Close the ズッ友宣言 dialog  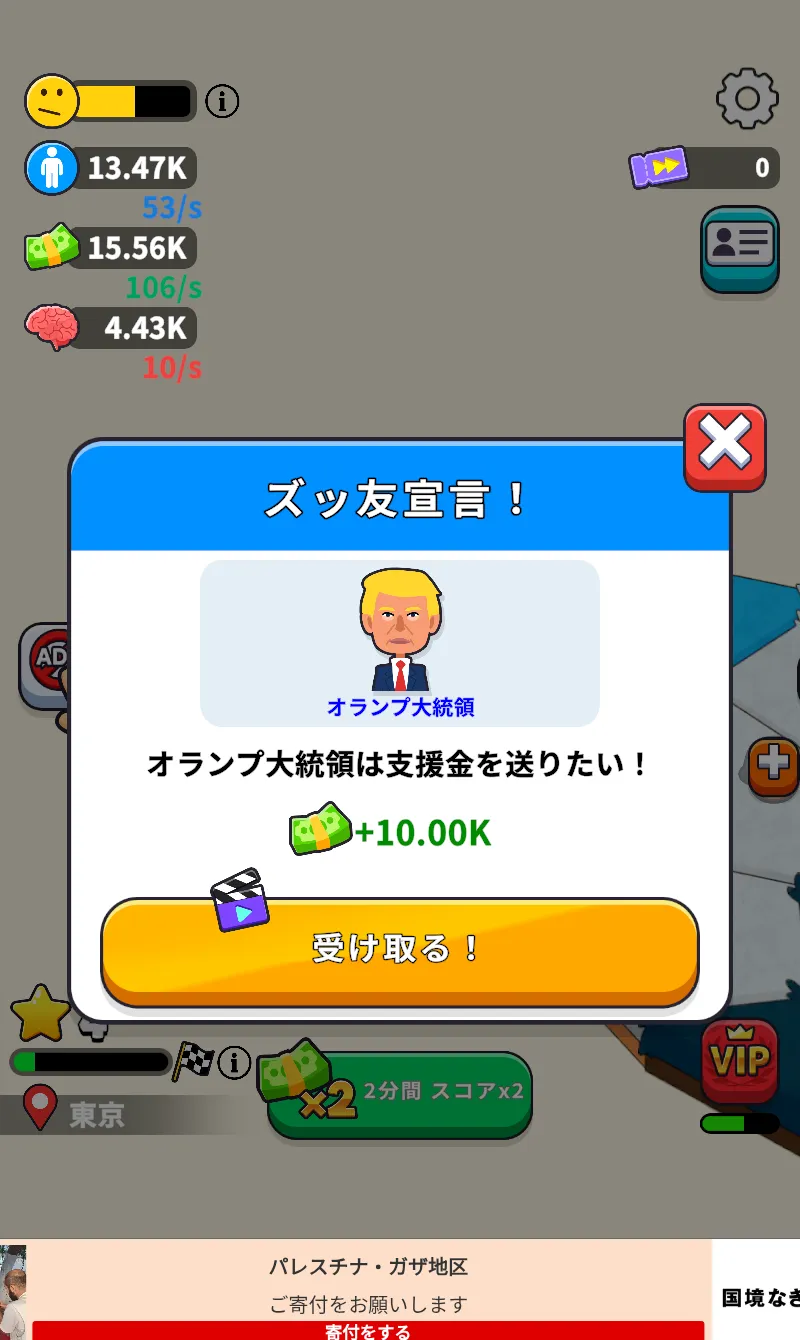[725, 447]
